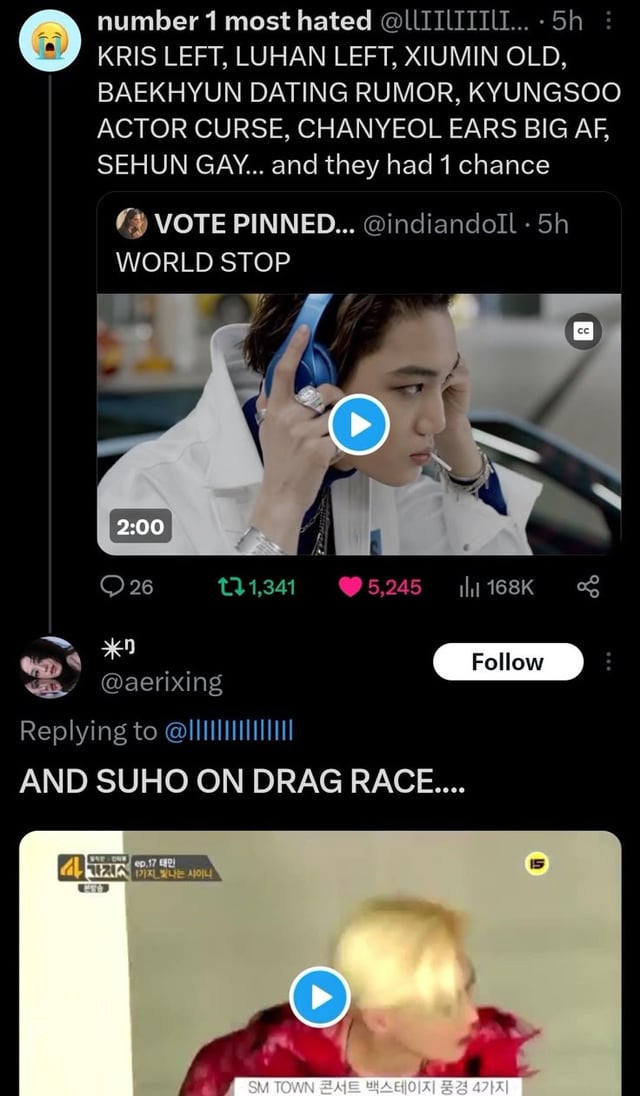
Task: Play the SUHO ON DRAG RACE video
Action: click(320, 997)
